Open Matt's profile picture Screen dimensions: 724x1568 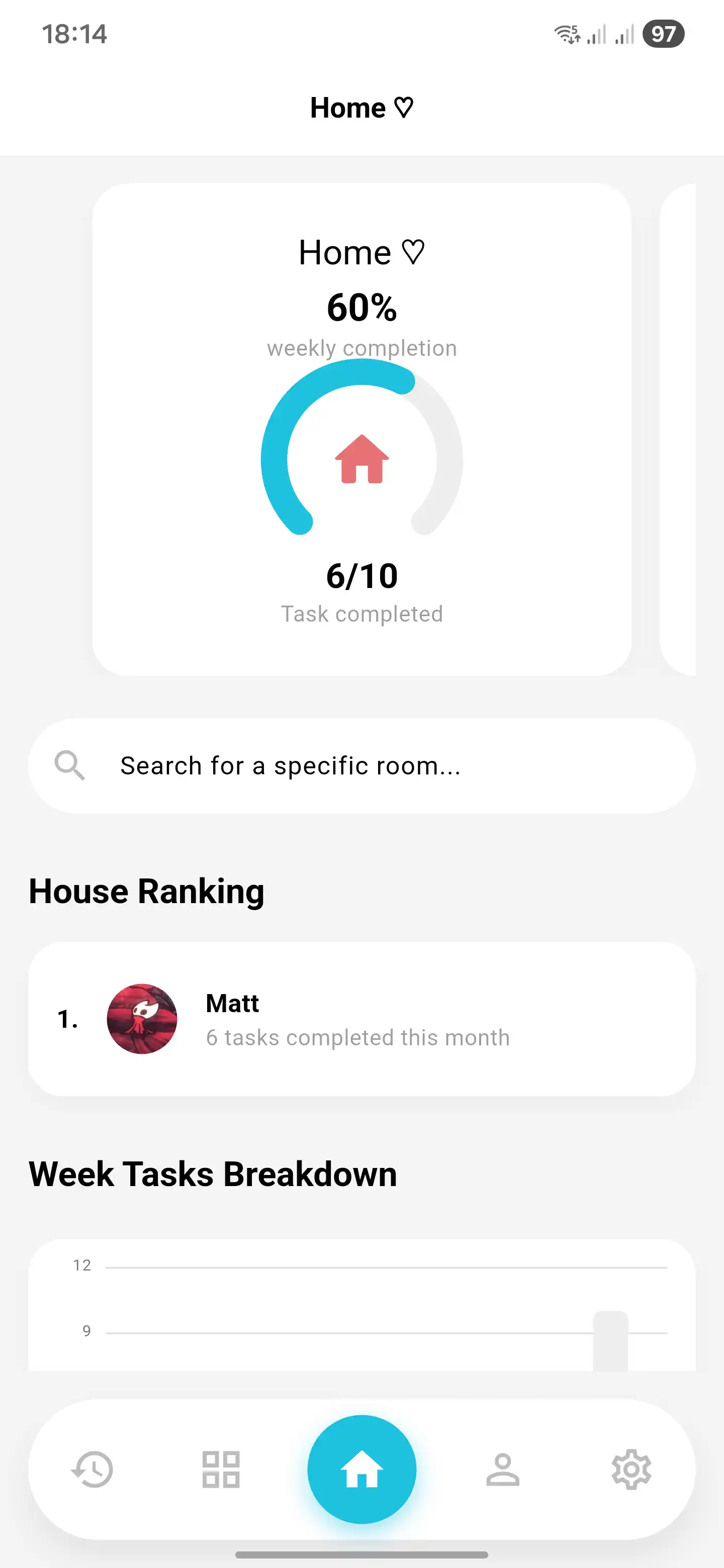click(x=142, y=1020)
